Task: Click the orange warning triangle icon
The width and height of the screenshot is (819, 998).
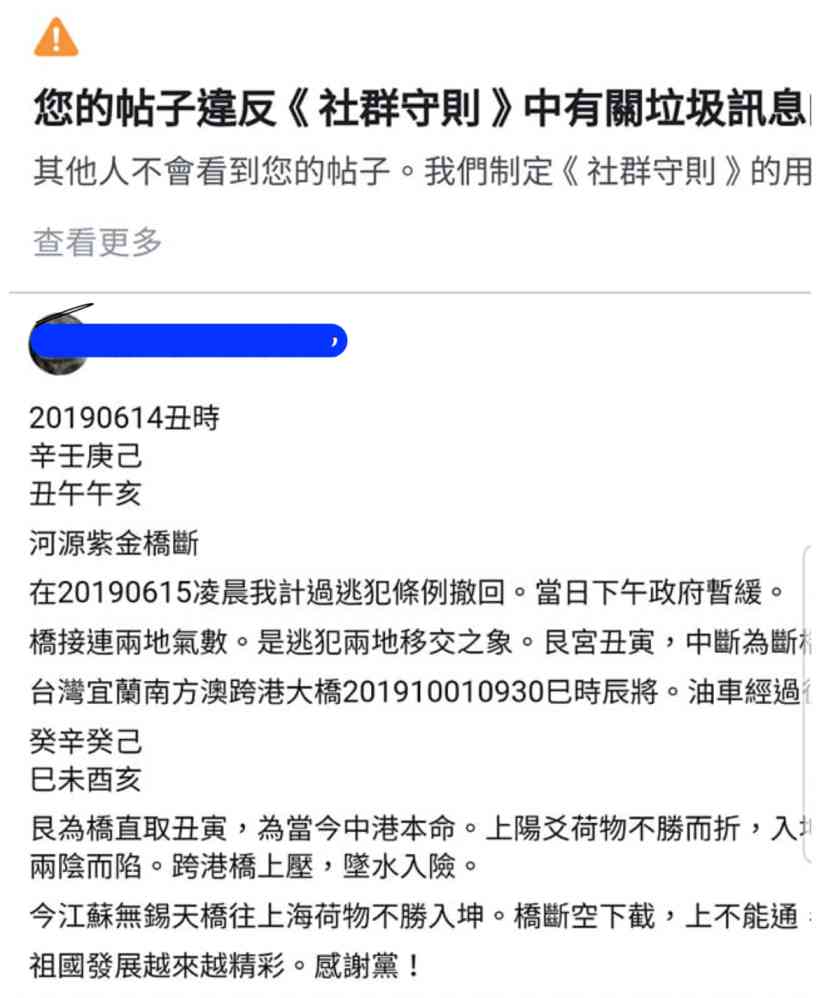Action: point(57,38)
